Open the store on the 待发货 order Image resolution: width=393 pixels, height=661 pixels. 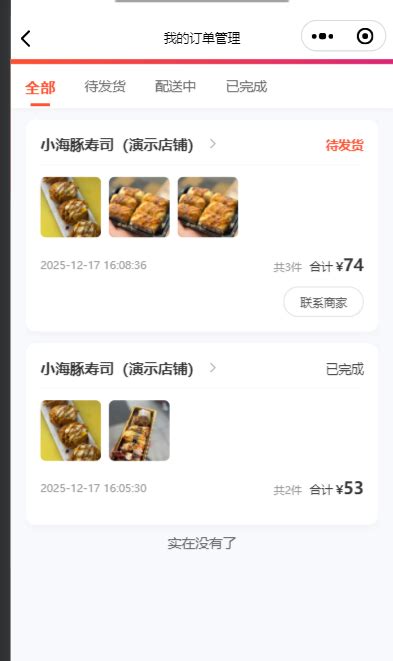pyautogui.click(x=129, y=145)
